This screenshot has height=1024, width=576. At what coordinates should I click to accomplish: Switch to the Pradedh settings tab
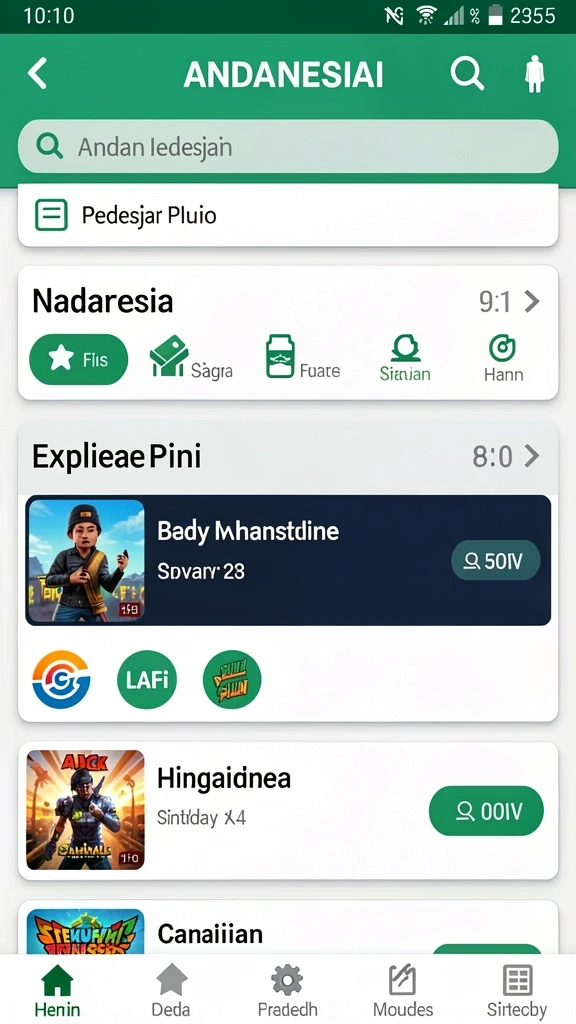287,990
